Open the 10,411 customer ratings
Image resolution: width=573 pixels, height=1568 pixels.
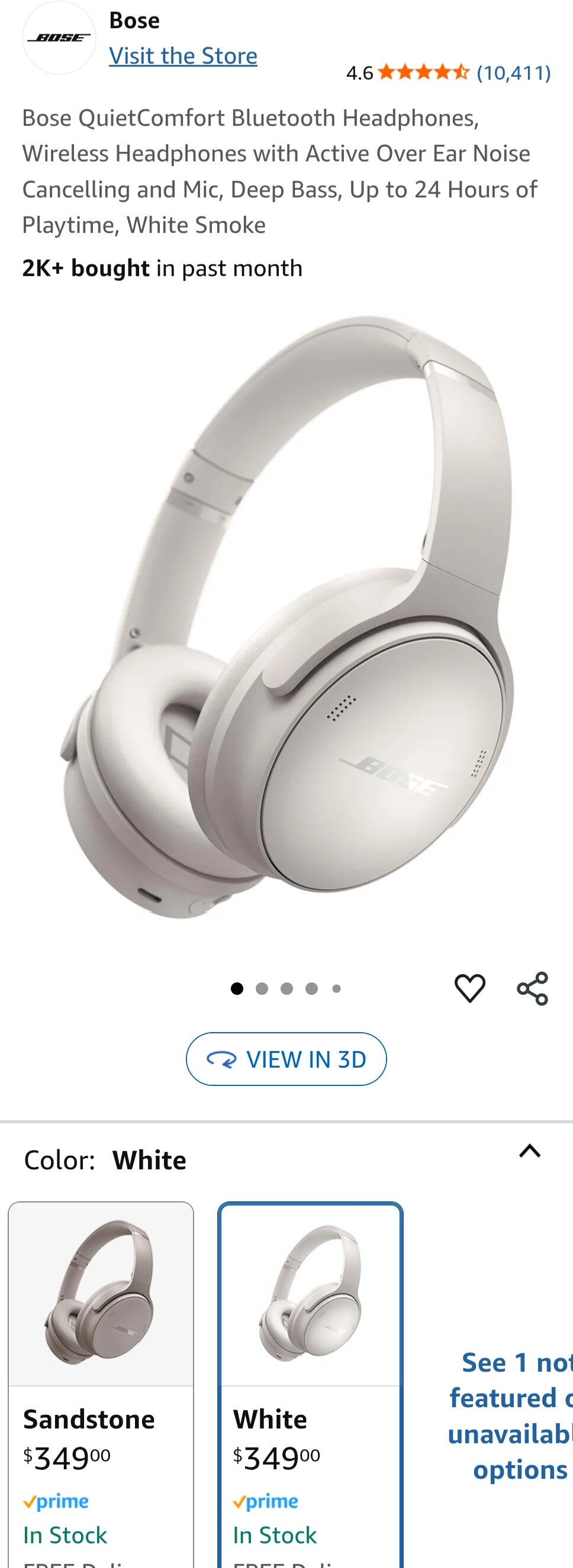(x=513, y=73)
